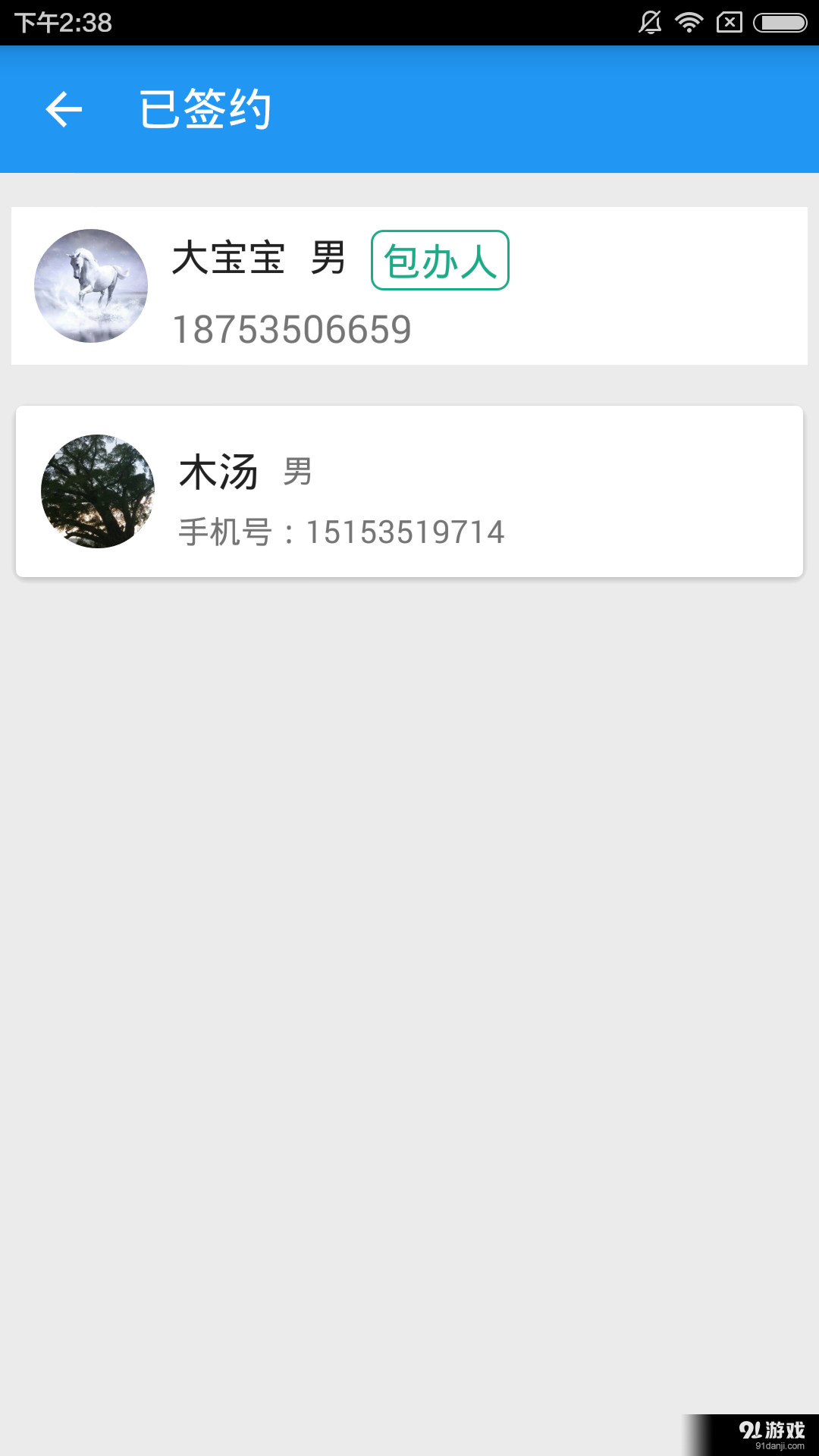
Task: Tap the muted notification bell icon
Action: (x=648, y=22)
